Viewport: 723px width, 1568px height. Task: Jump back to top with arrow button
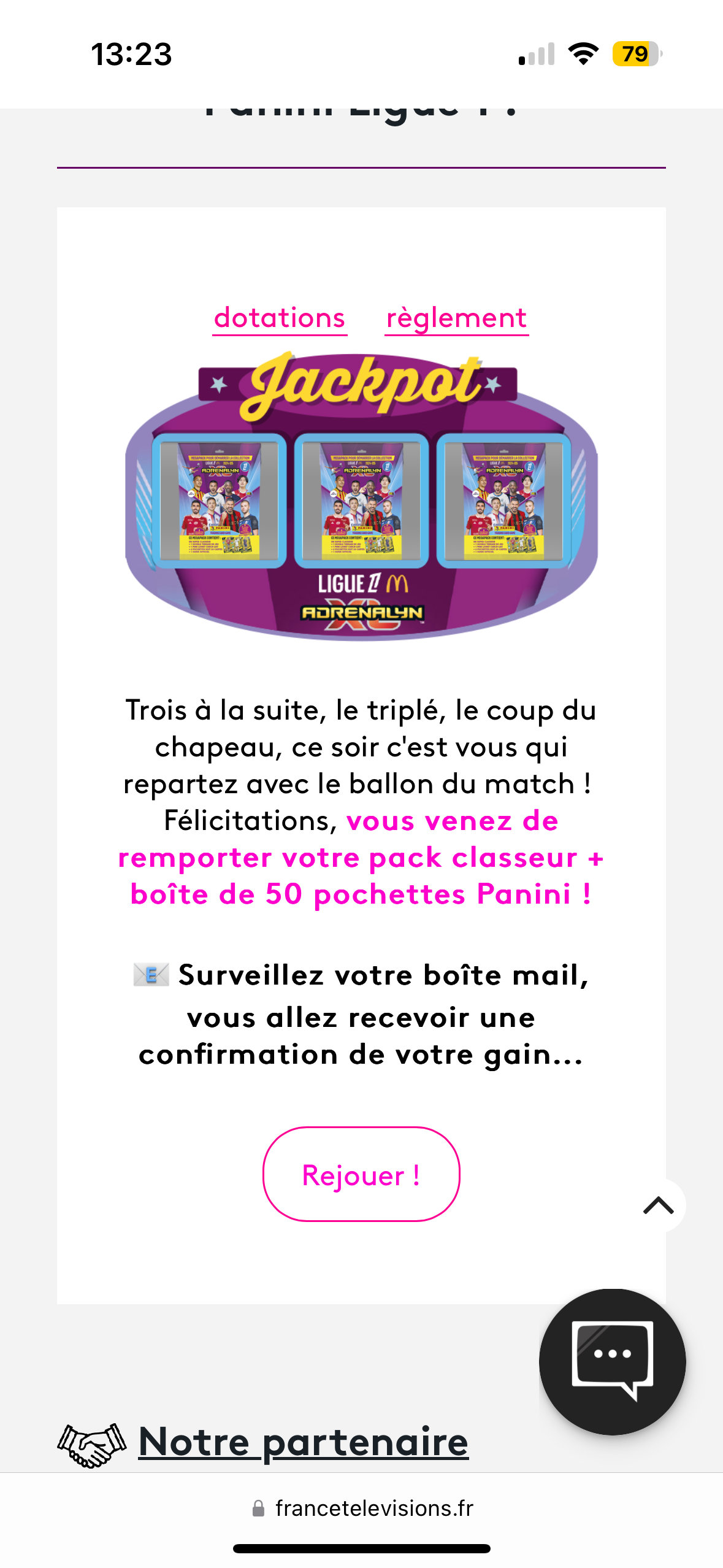click(658, 1205)
